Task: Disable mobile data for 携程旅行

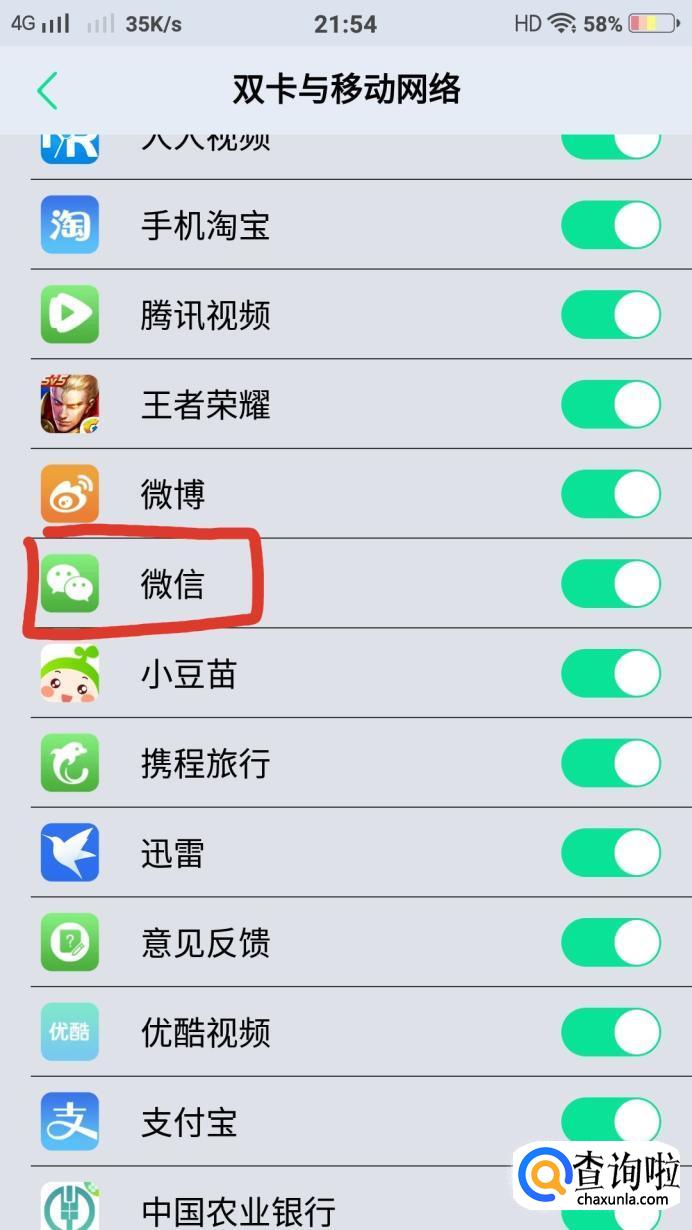Action: tap(610, 764)
